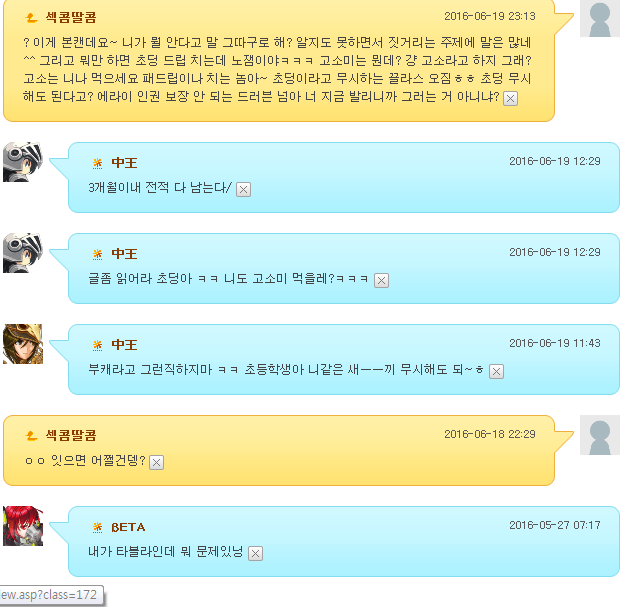Open 석콤딸콤's name on the 23:13 comment
The image size is (638, 607).
(x=71, y=17)
